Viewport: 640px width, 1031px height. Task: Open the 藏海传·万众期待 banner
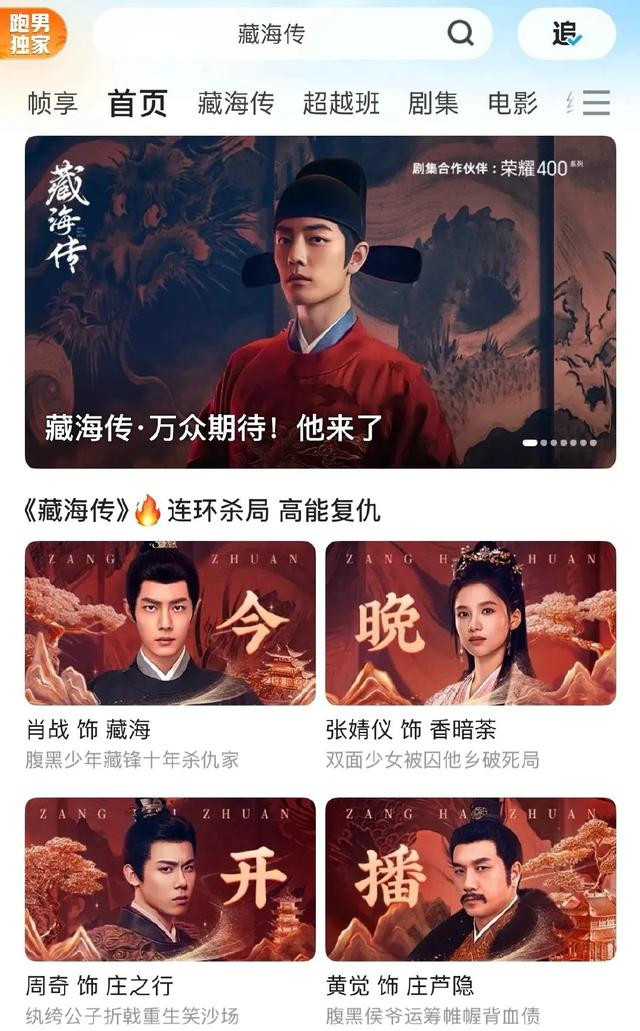[x=320, y=301]
